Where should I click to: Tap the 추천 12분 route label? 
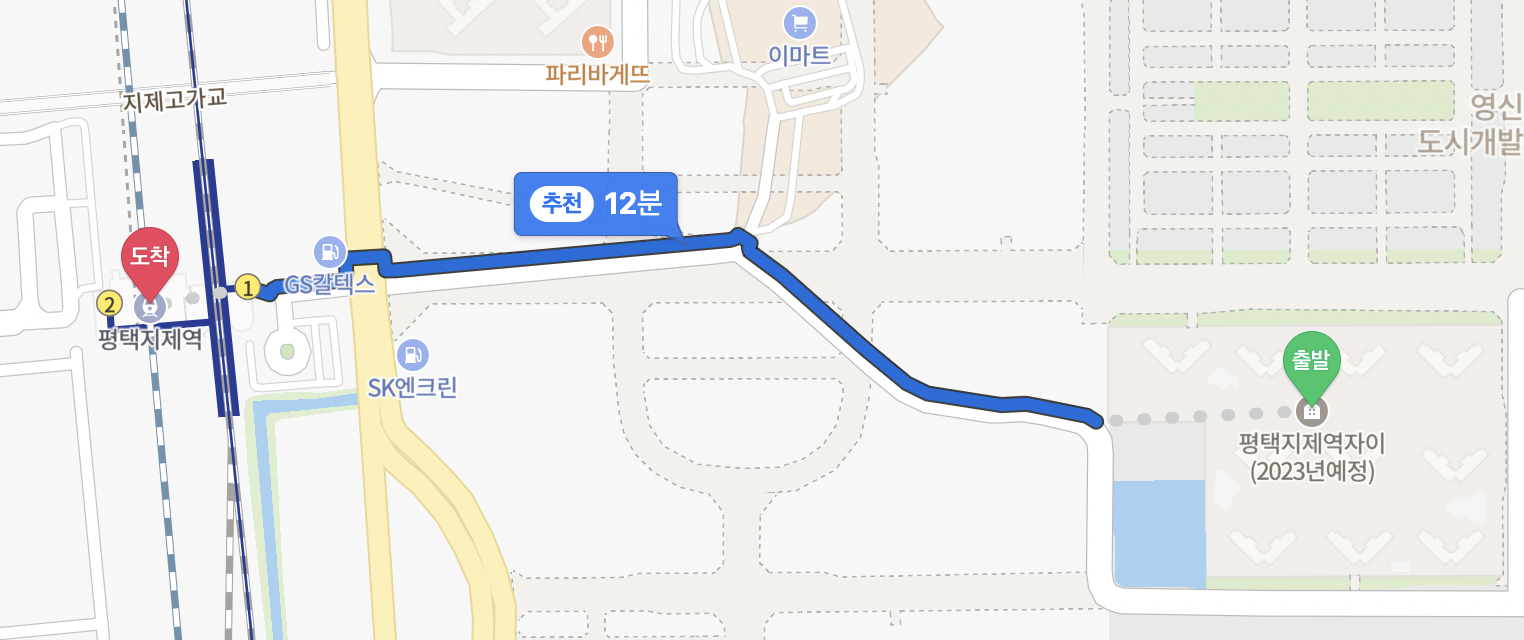click(x=596, y=204)
